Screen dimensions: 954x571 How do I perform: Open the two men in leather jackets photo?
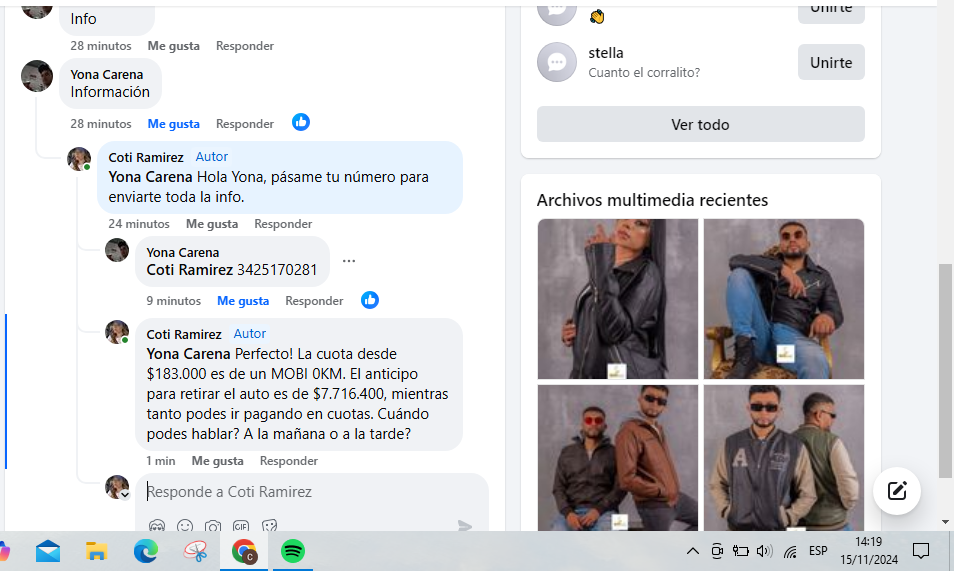(x=617, y=457)
